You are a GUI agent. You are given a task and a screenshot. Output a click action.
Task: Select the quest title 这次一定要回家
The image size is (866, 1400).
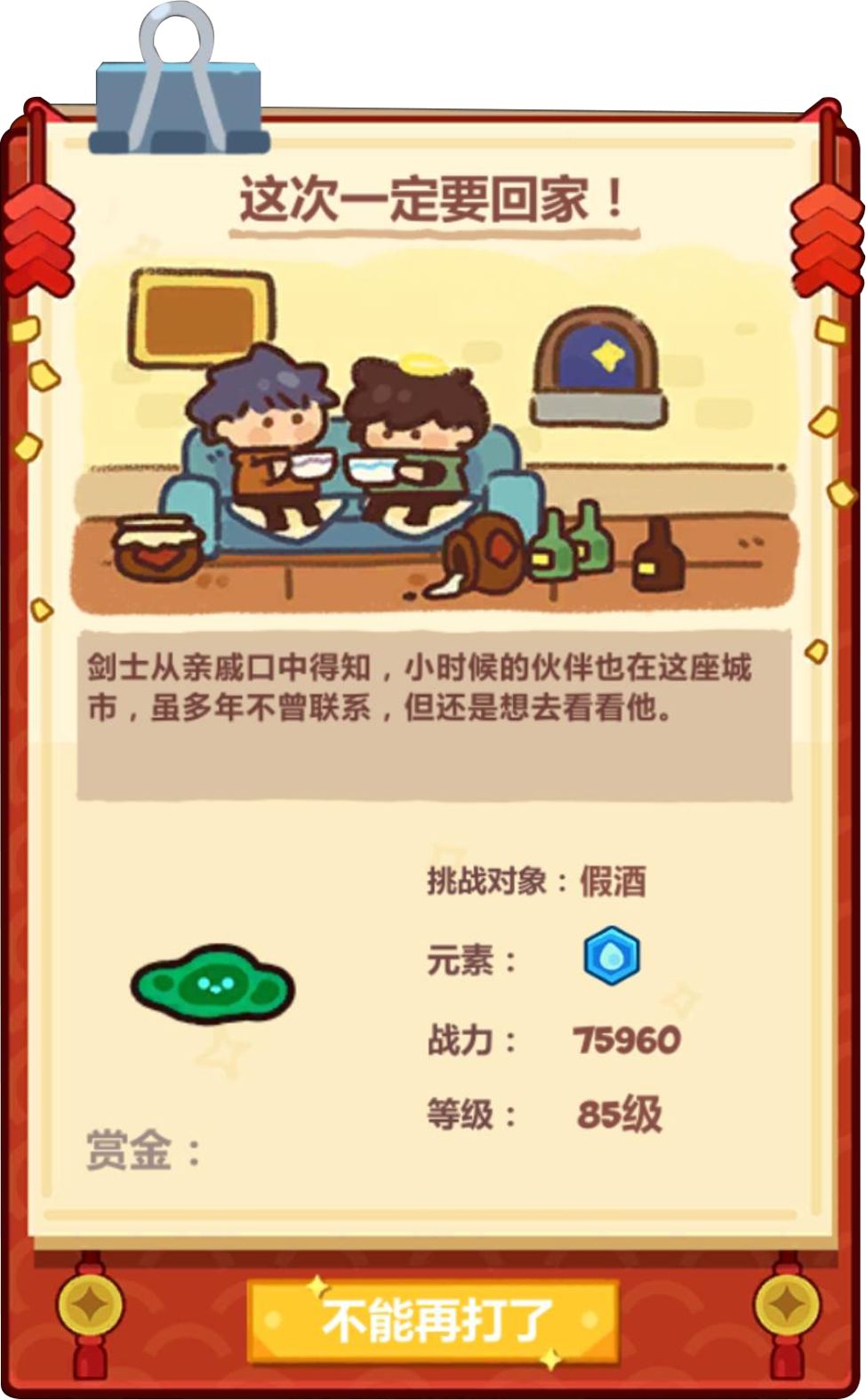pos(433,197)
